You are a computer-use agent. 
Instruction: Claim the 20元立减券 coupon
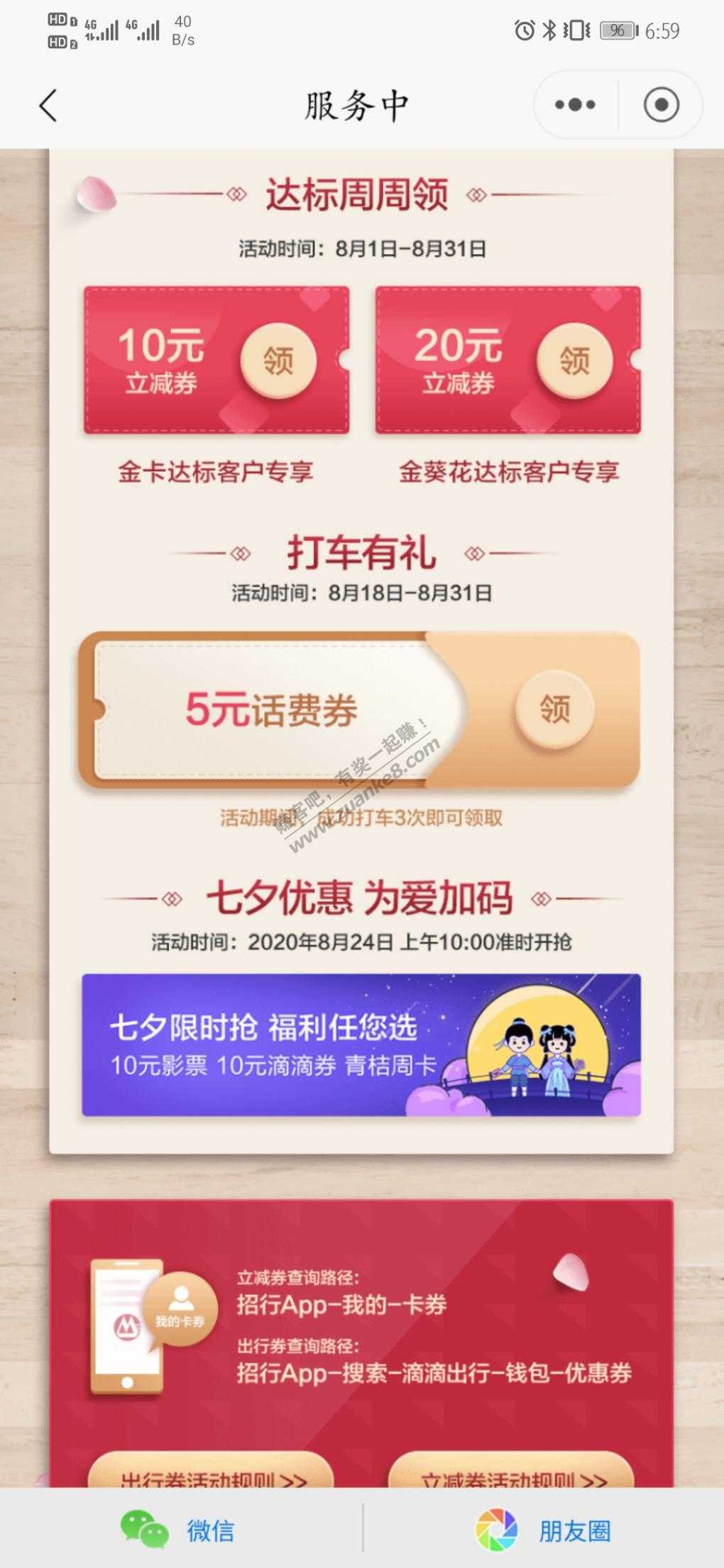point(574,360)
